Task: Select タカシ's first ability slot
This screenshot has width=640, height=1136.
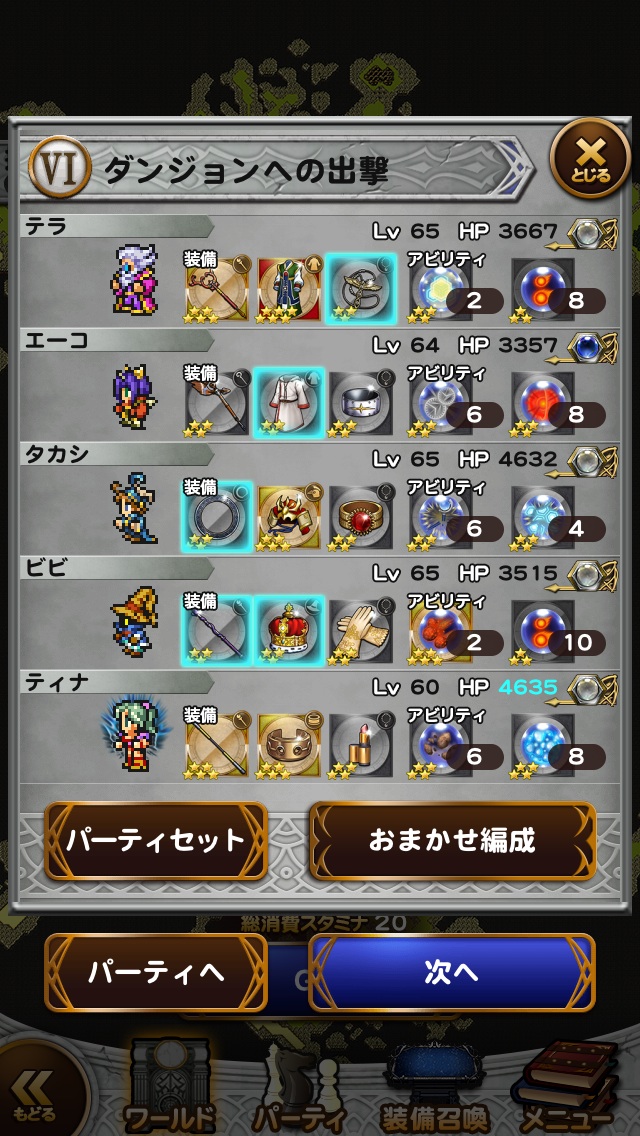Action: click(442, 517)
